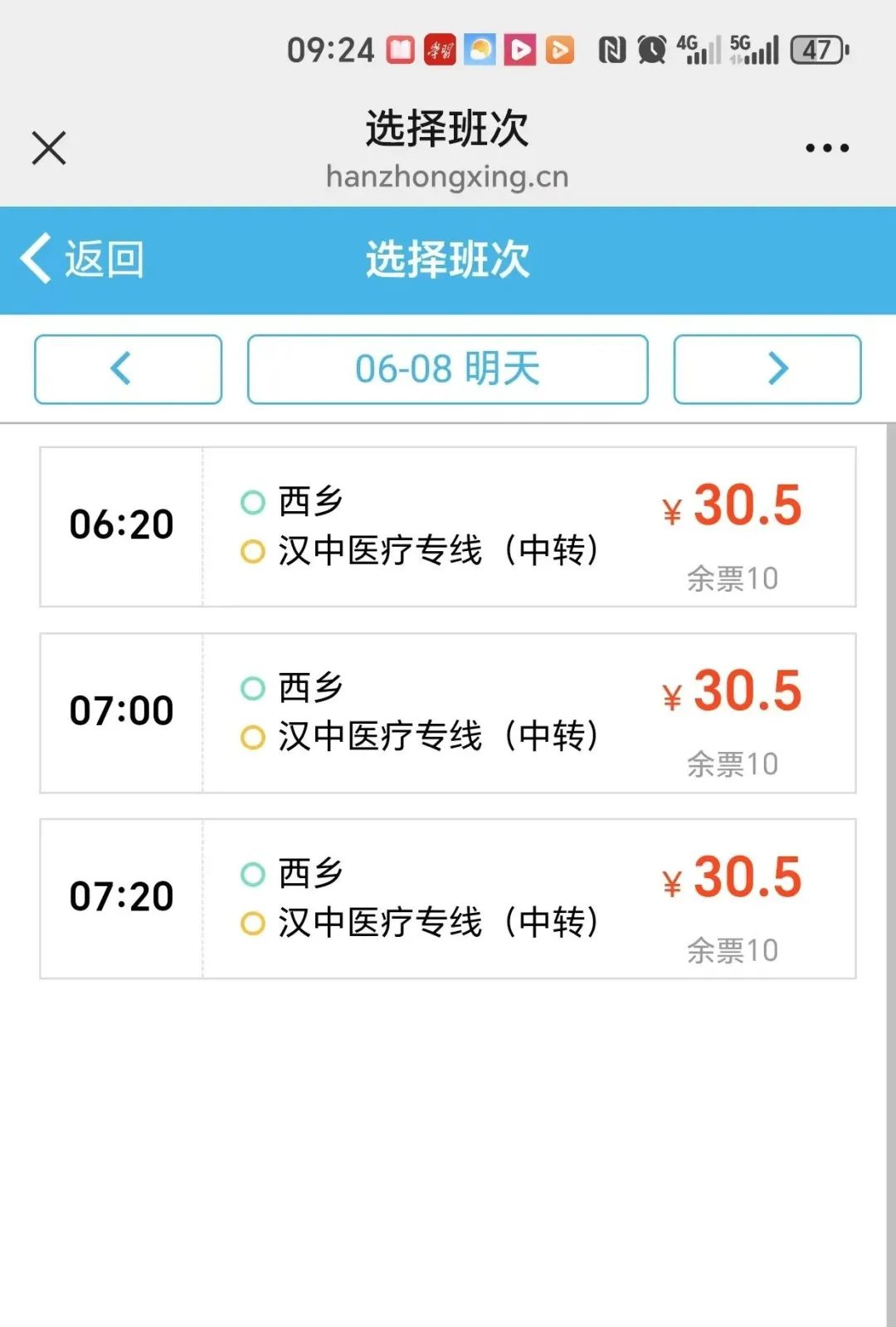Viewport: 896px width, 1327px height.
Task: Select the 西乡 departure circle on 06:20 trip
Action: tap(251, 500)
